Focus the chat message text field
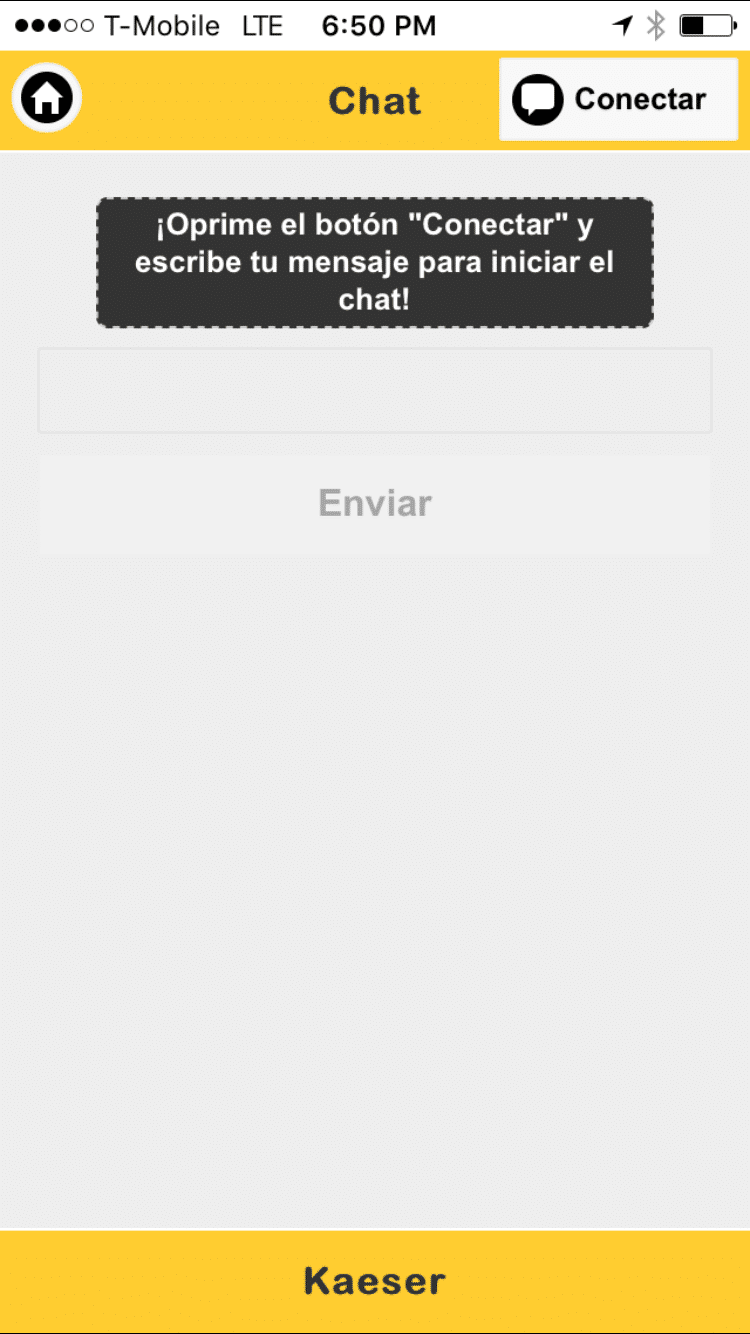This screenshot has width=750, height=1334. click(x=375, y=391)
